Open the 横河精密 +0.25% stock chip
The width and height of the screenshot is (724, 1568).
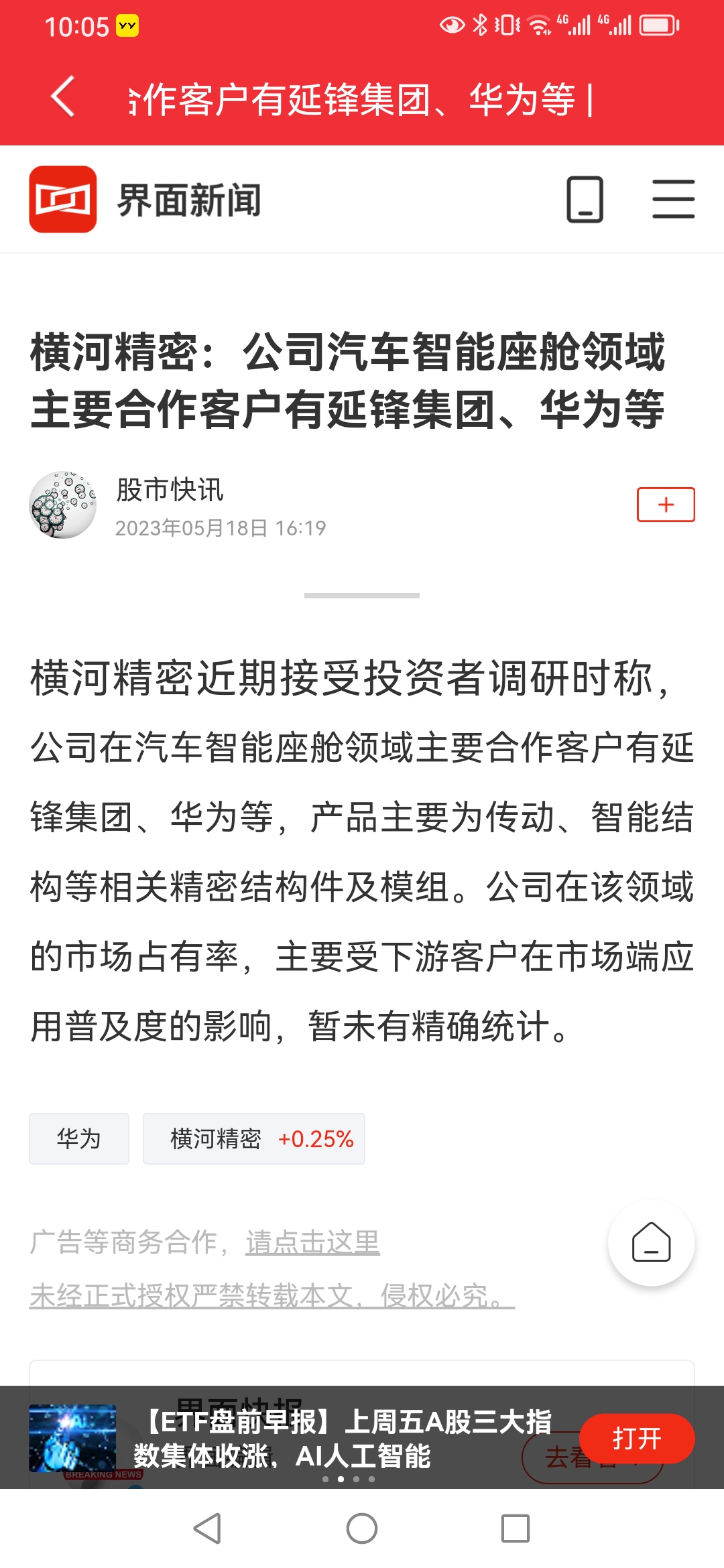(x=254, y=1138)
